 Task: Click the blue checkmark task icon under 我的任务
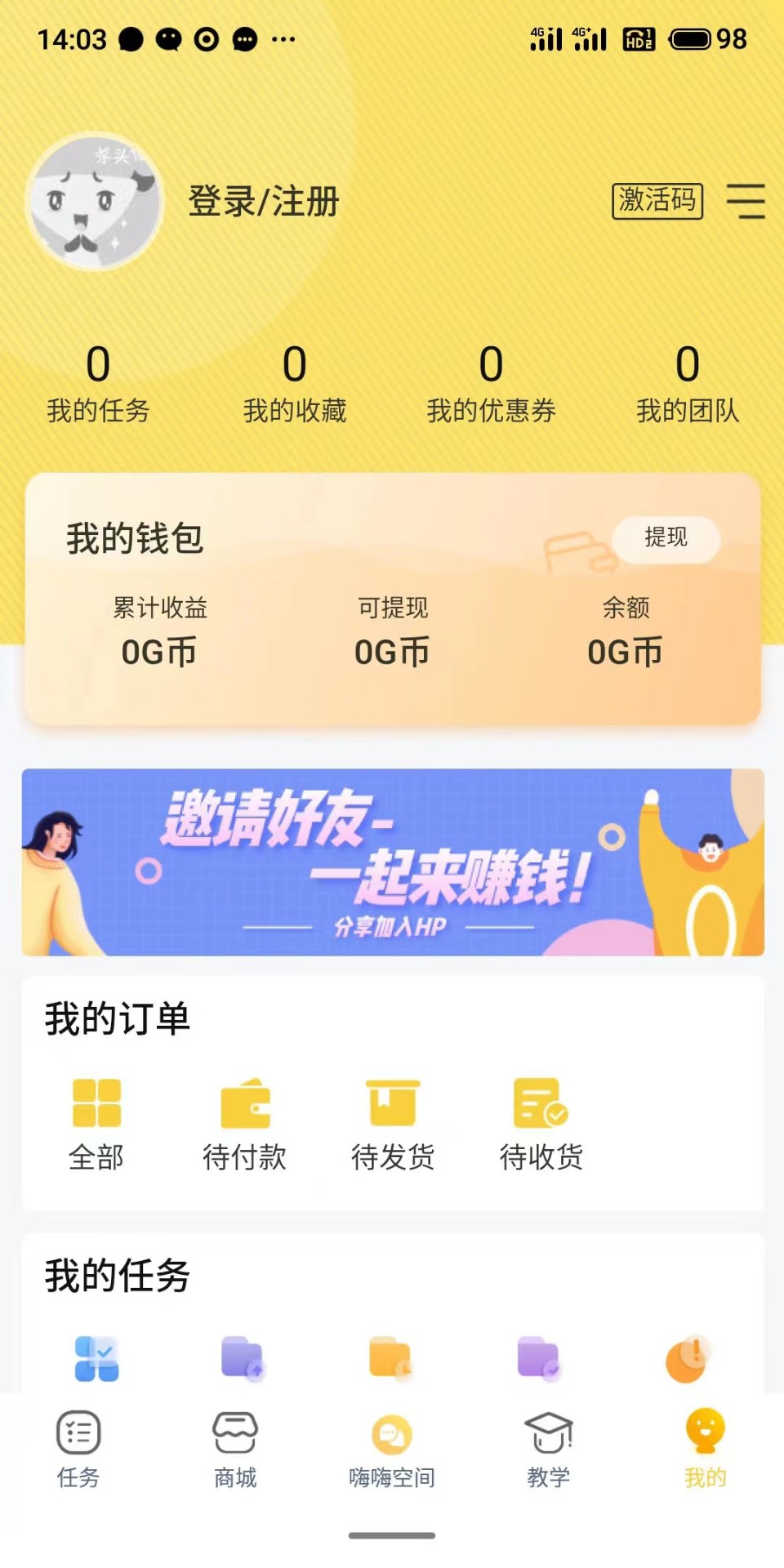(x=98, y=1356)
